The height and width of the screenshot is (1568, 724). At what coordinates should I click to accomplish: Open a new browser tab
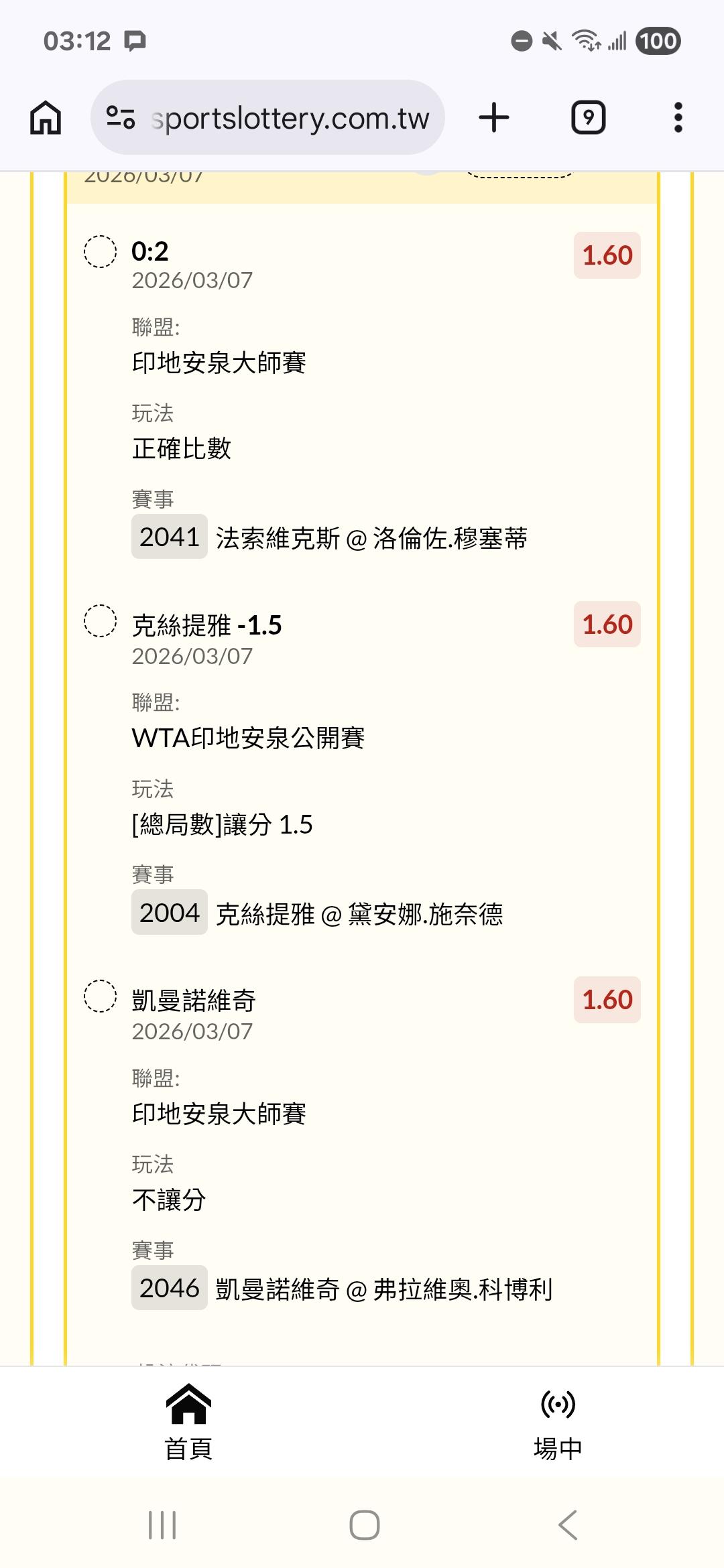pos(494,118)
